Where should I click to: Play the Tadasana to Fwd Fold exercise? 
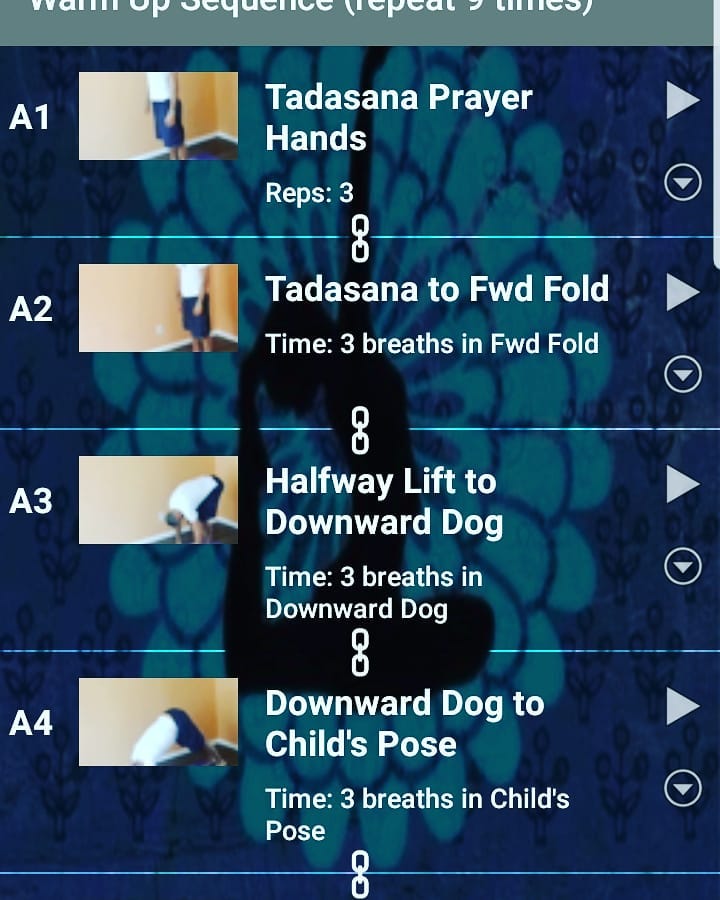point(683,292)
